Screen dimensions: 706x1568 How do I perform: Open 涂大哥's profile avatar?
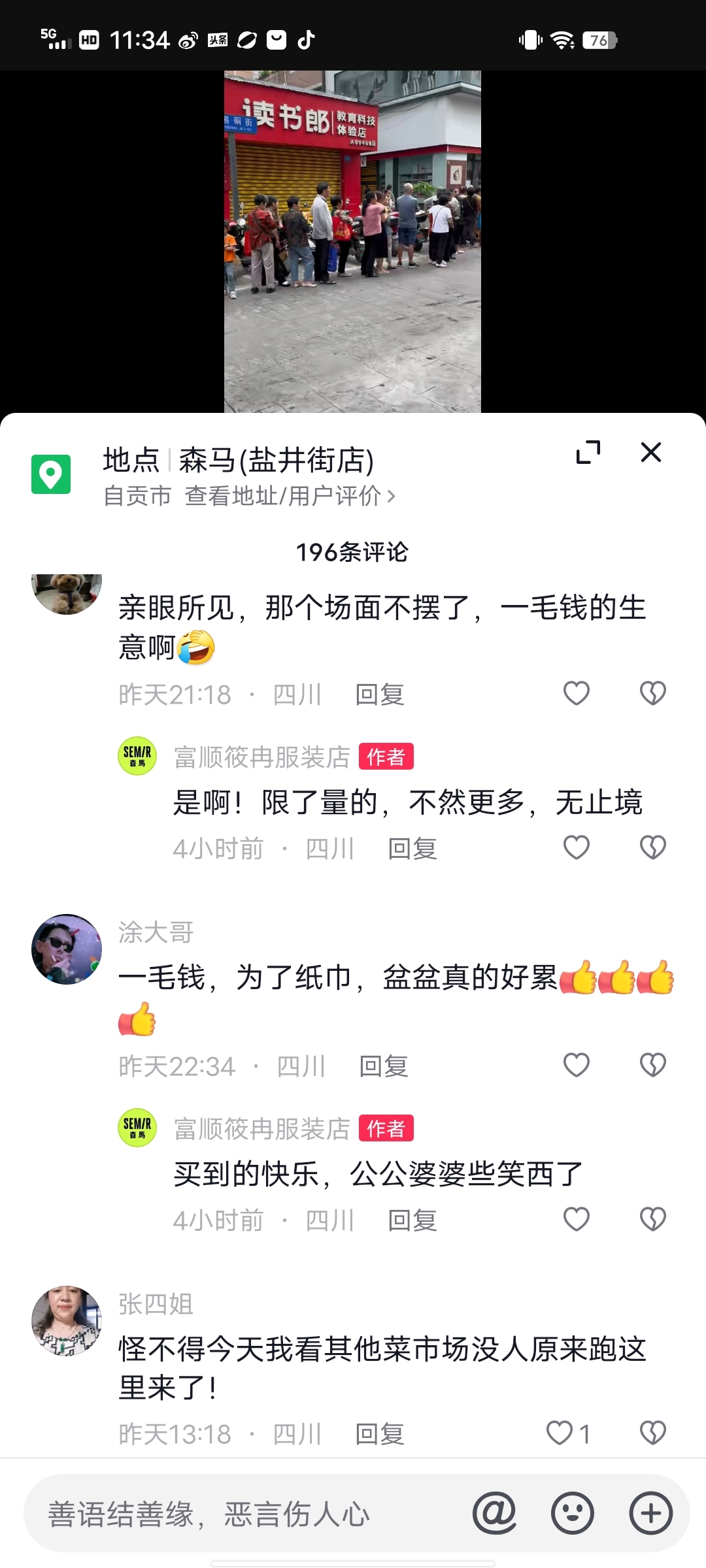point(67,949)
